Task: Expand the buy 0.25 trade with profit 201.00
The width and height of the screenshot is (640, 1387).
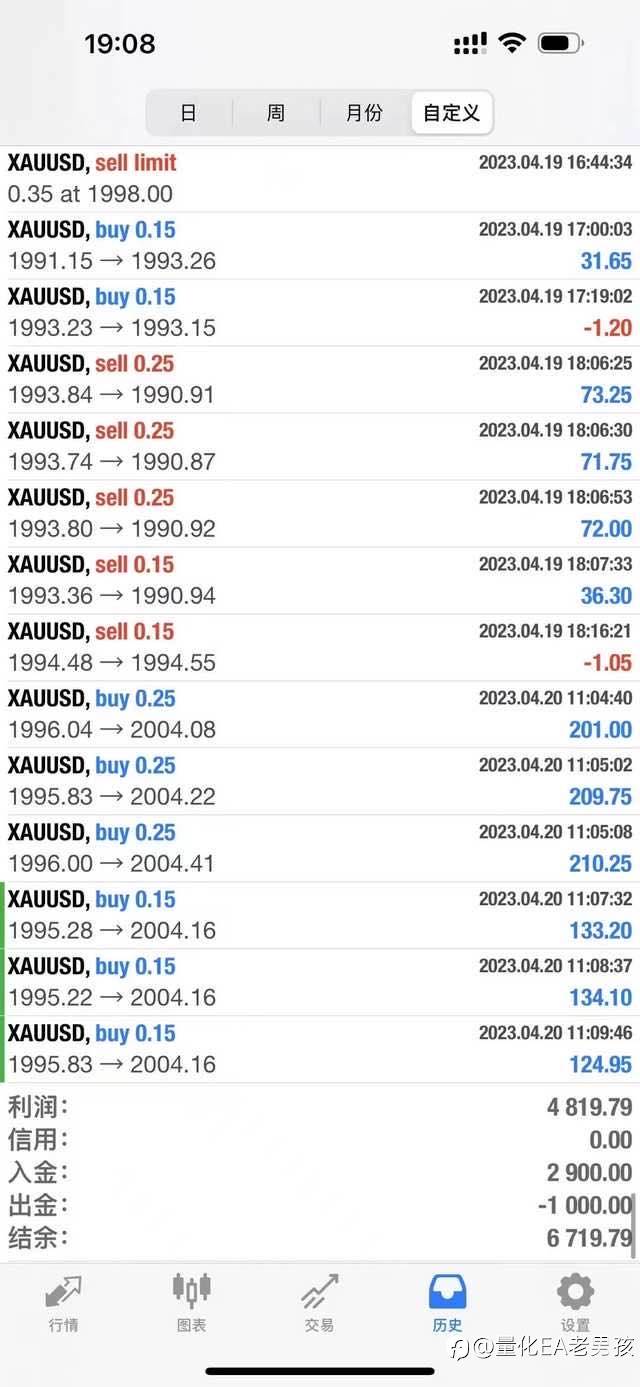Action: 320,714
